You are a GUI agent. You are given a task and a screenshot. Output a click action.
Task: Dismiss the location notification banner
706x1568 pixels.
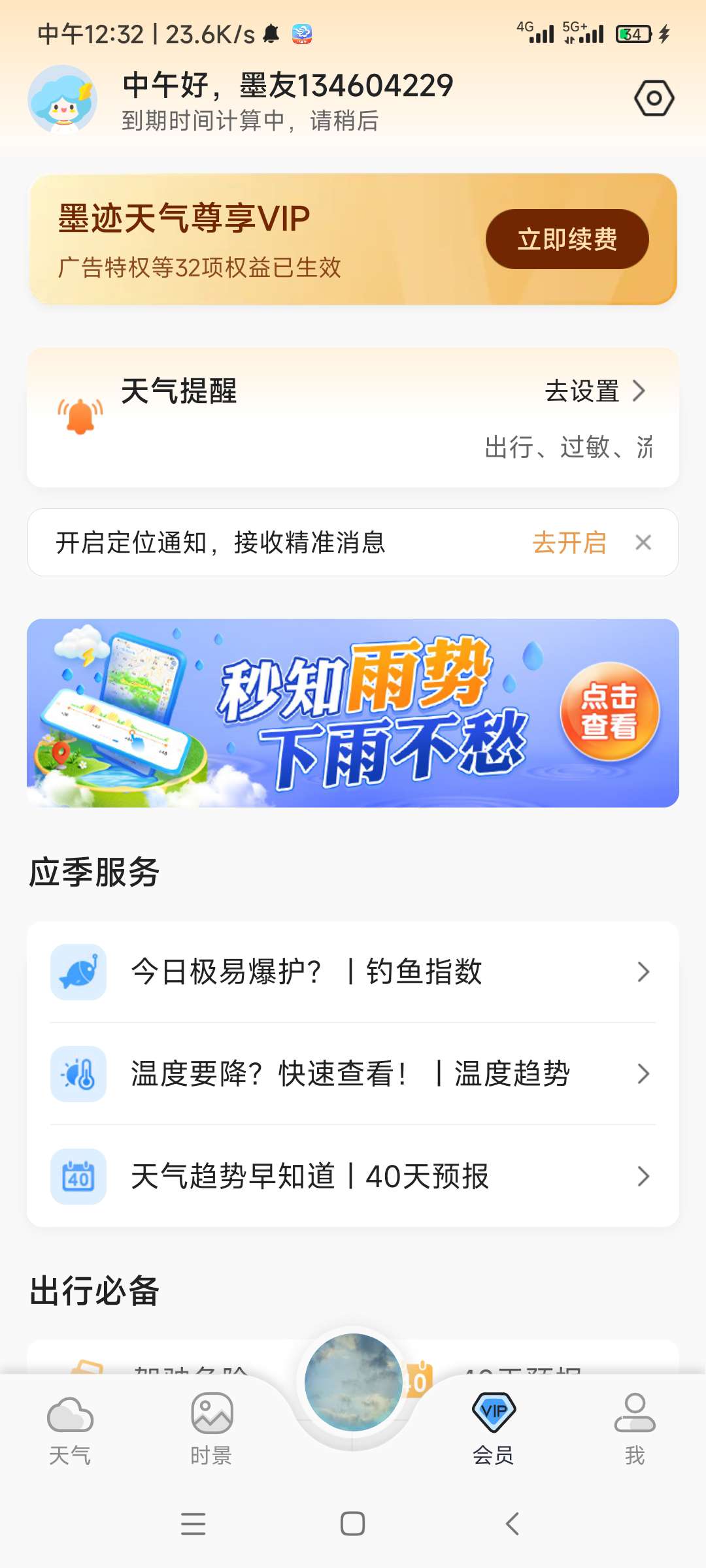click(x=643, y=542)
